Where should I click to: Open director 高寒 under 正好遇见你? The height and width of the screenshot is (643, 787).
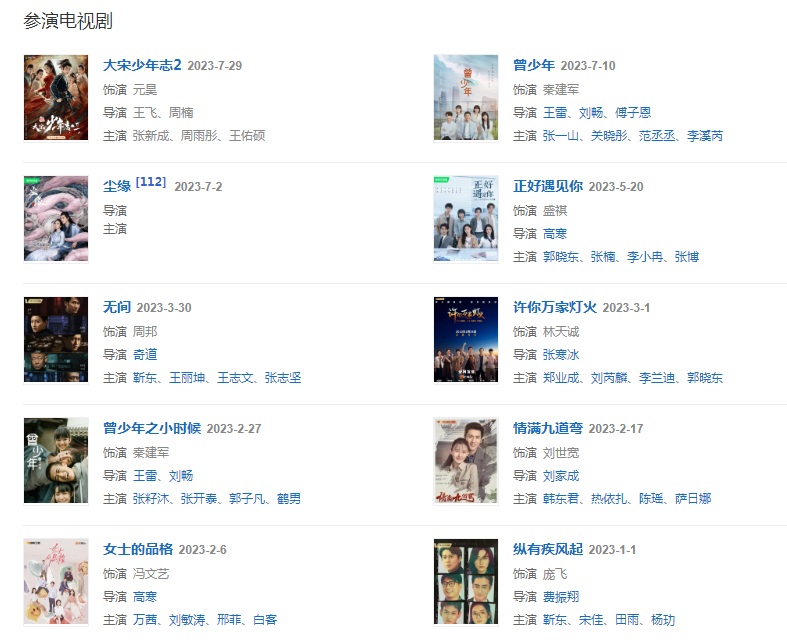[555, 233]
